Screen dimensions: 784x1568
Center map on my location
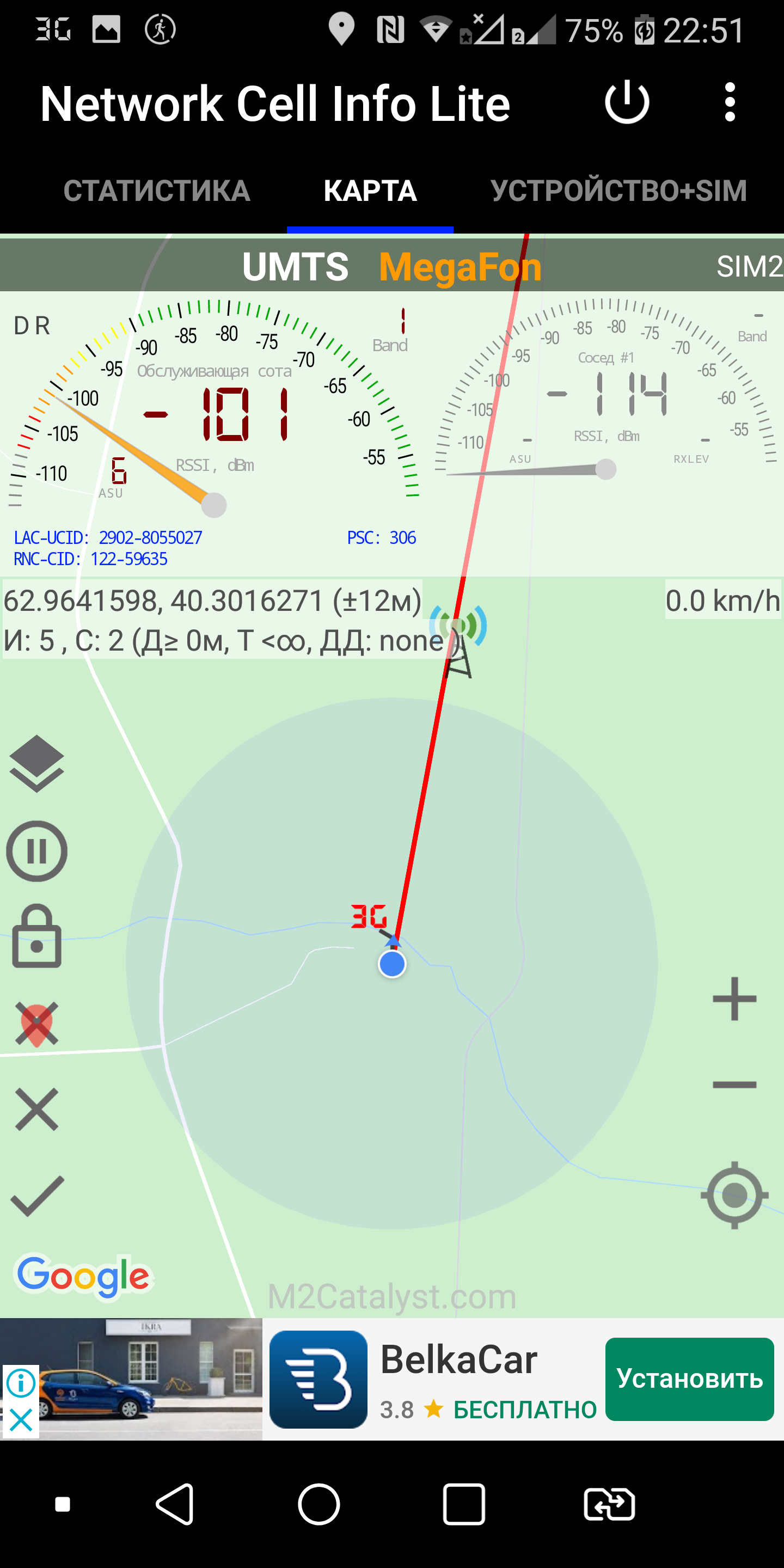click(x=734, y=1195)
